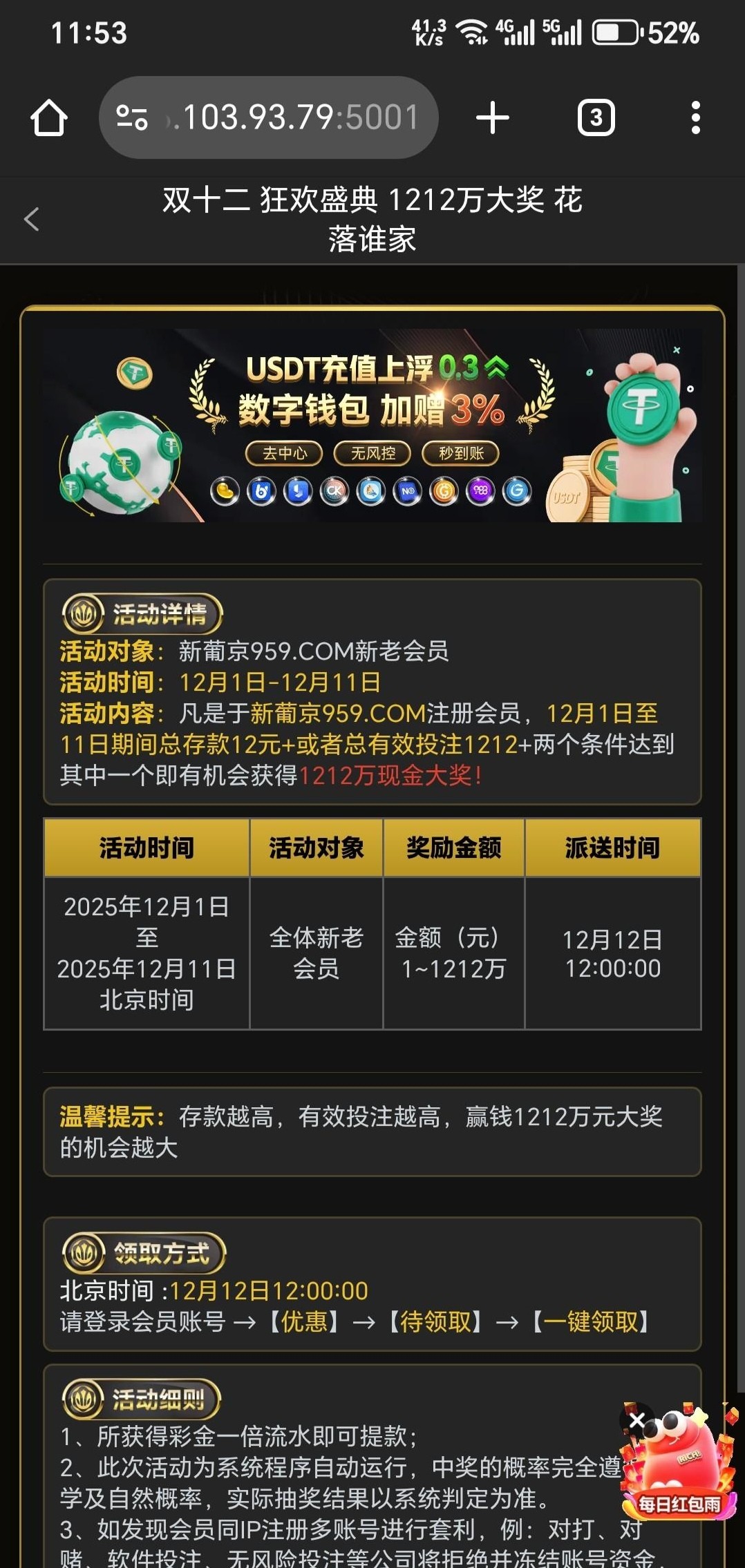Tap the address bar to edit the URL
Screen dimensions: 745x1568
click(290, 116)
